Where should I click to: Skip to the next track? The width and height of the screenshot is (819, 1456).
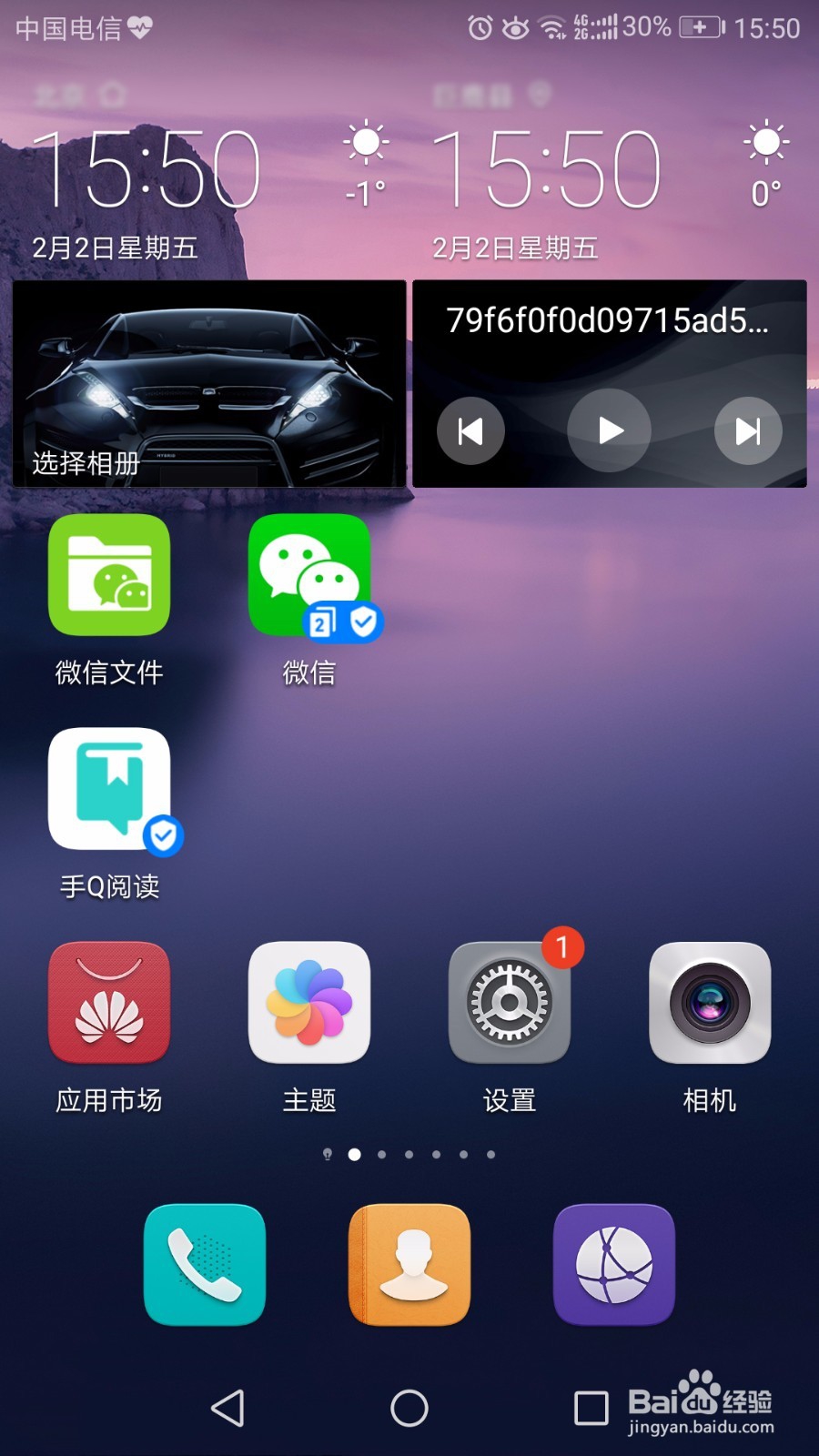coord(747,430)
